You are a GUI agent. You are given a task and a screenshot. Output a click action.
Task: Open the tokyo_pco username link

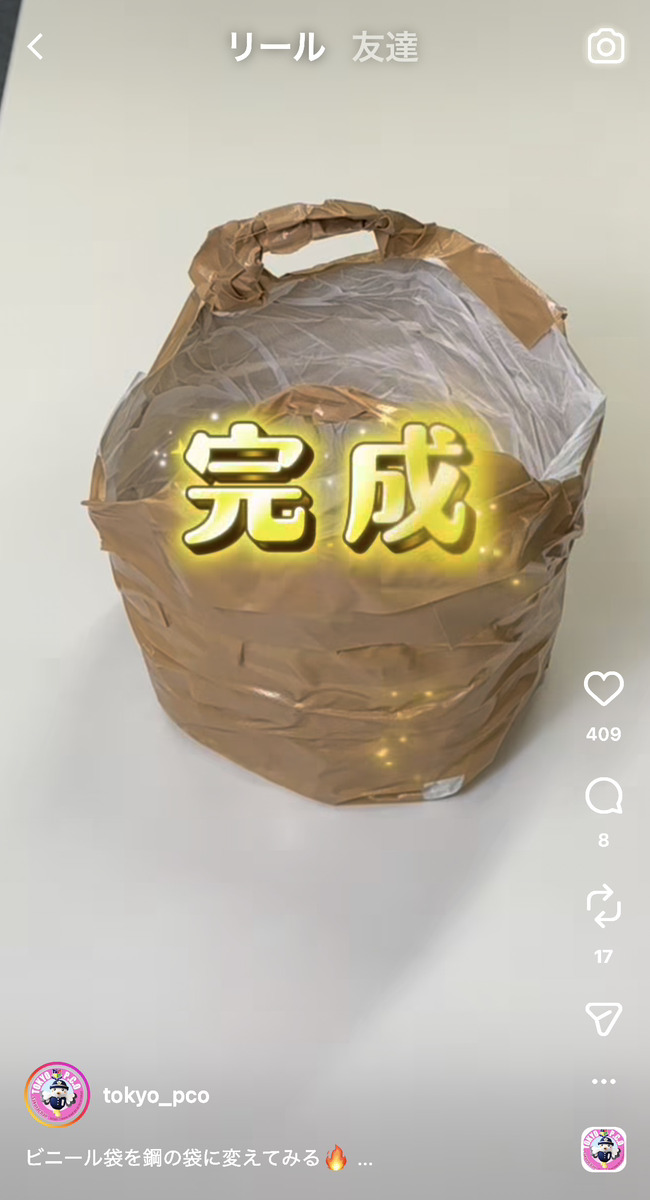click(x=156, y=1096)
